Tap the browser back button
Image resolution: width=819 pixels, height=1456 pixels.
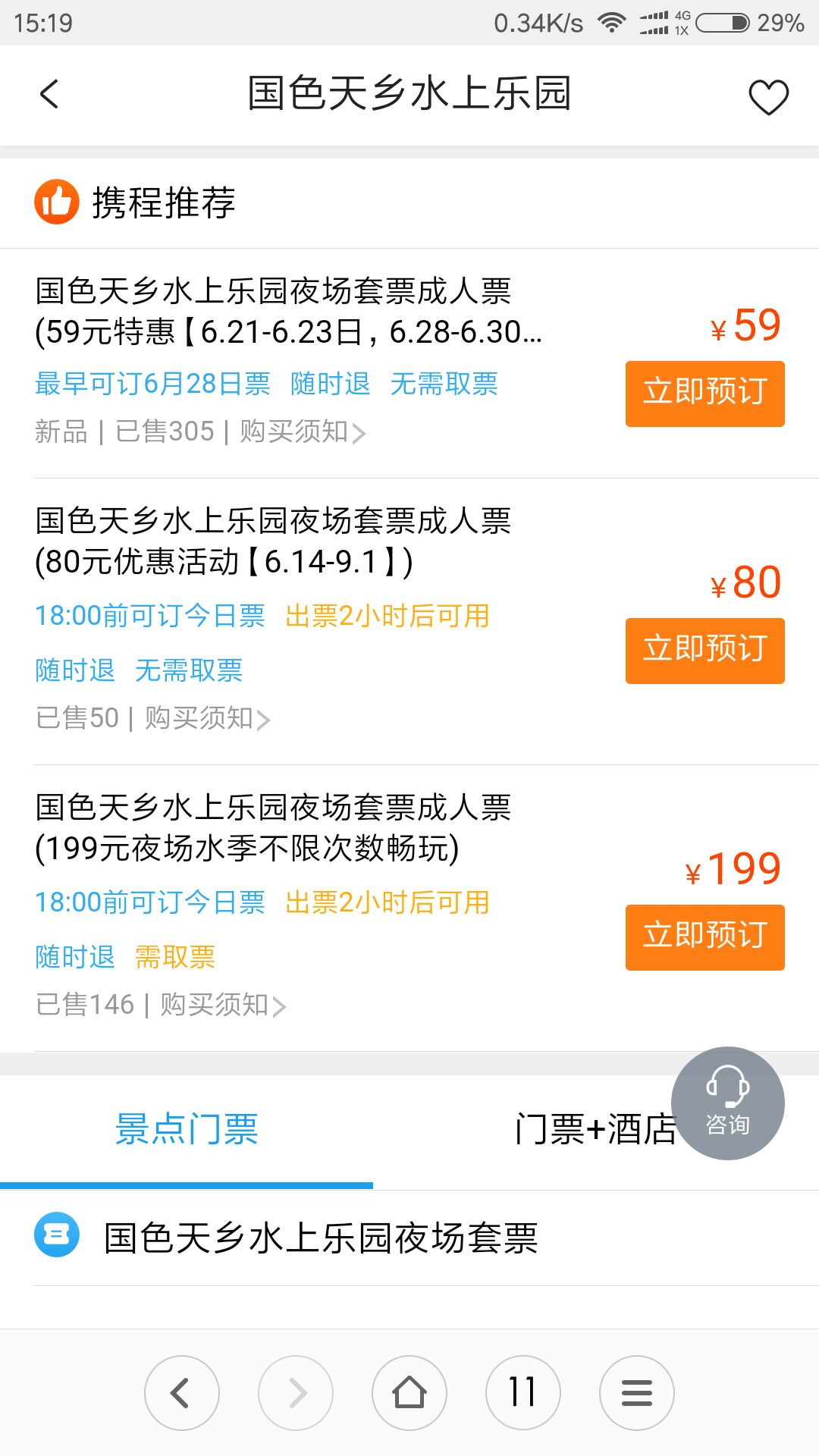pyautogui.click(x=182, y=1393)
